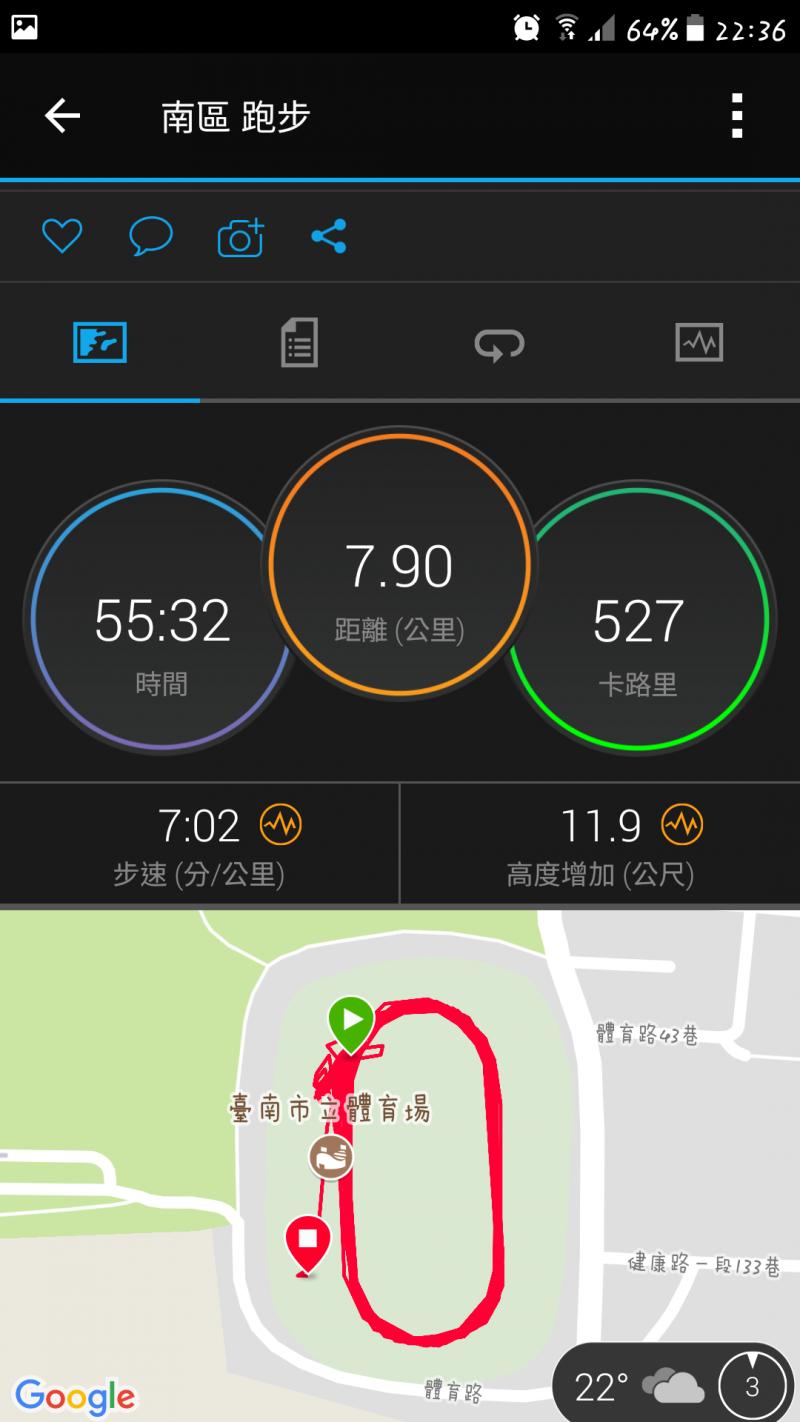800x1422 pixels.
Task: Open the elevation chart icon next to 11.9
Action: point(682,826)
